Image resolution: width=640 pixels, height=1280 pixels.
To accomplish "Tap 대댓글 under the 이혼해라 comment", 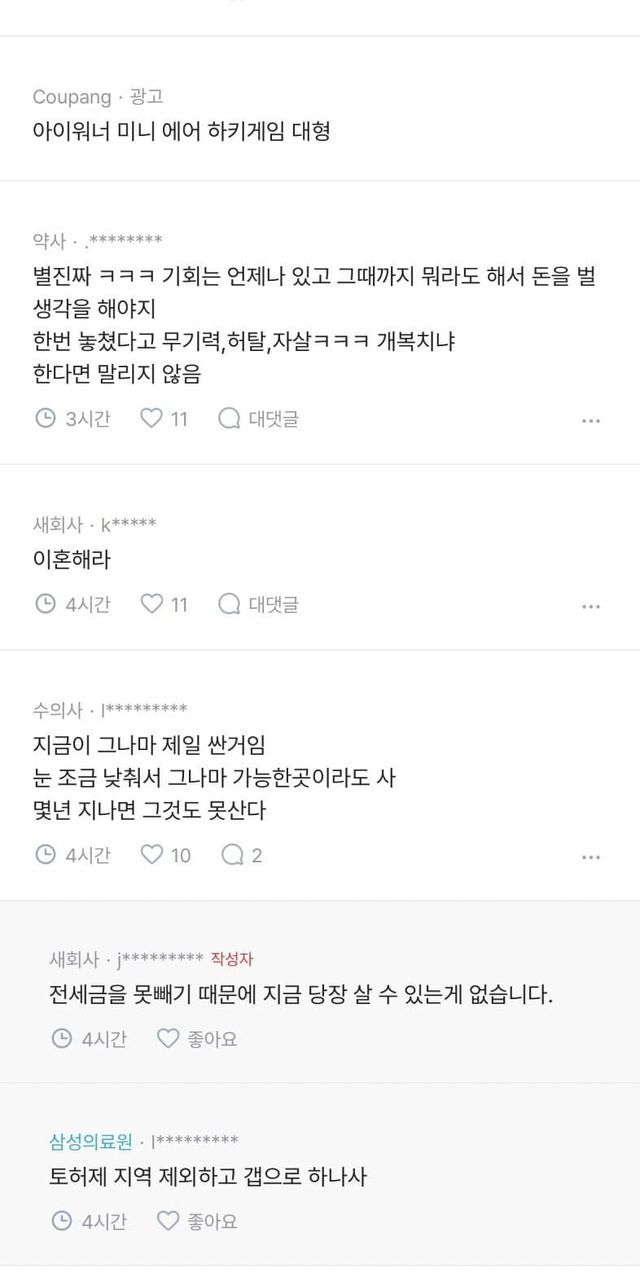I will [259, 604].
